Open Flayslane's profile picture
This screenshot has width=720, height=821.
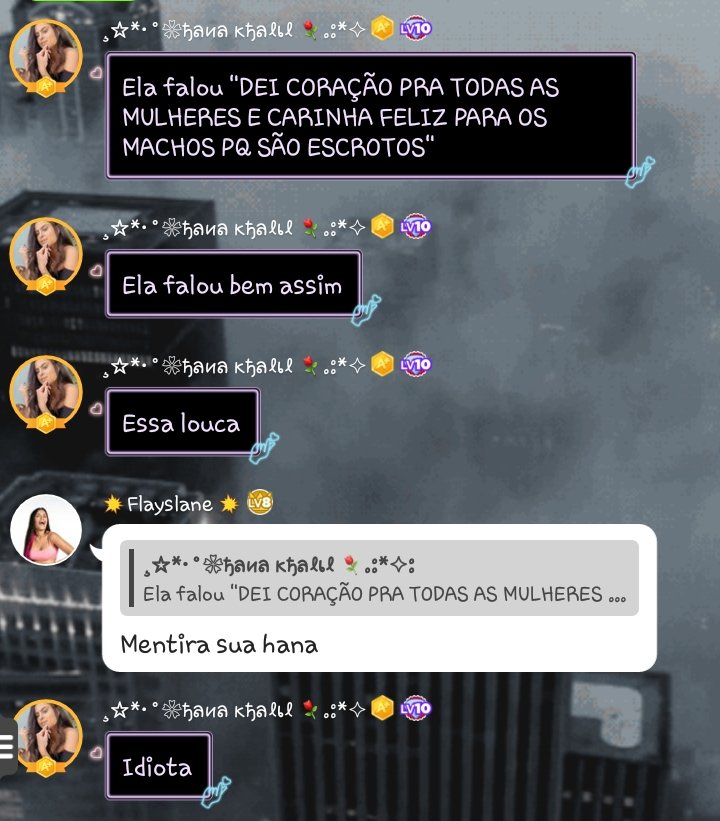coord(45,530)
